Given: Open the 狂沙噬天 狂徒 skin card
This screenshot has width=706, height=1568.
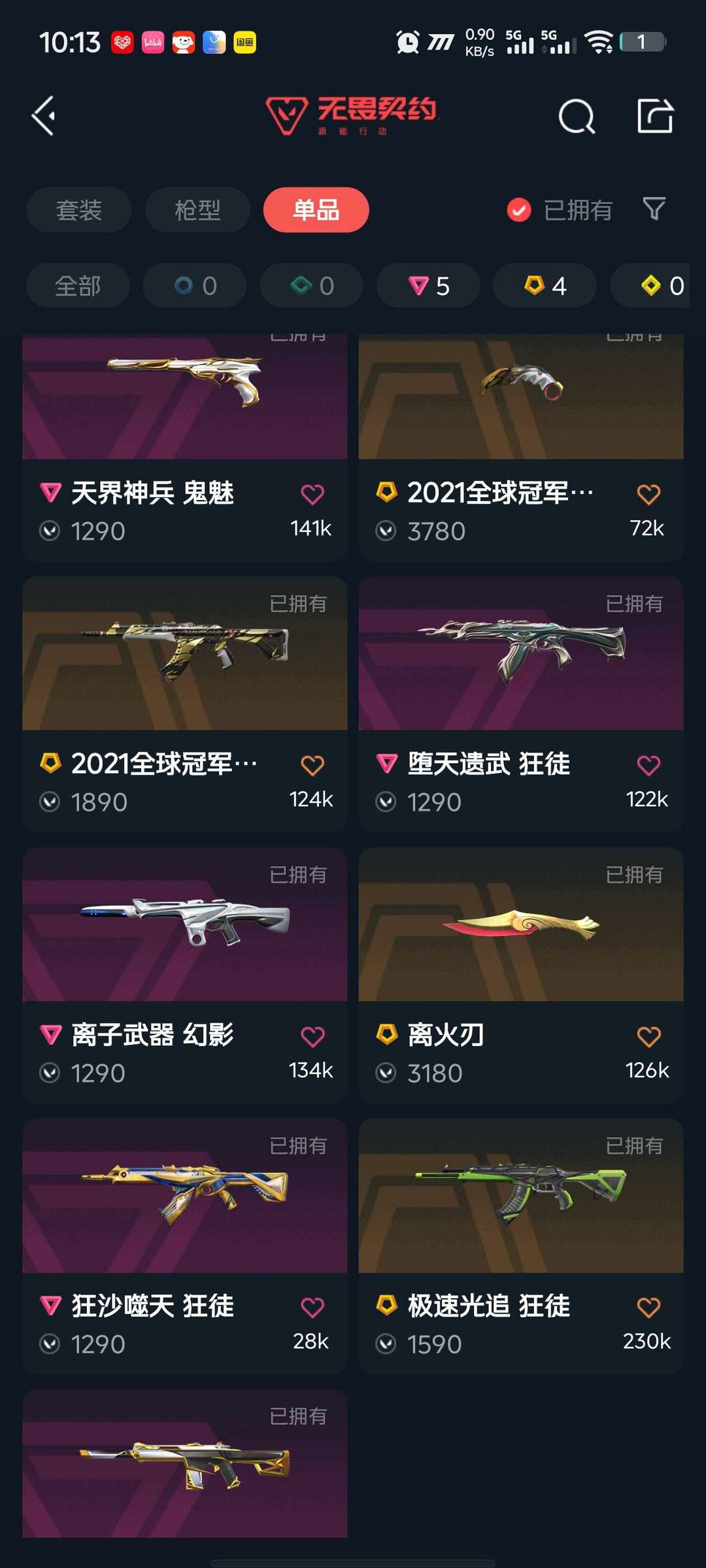Looking at the screenshot, I should [x=185, y=1247].
